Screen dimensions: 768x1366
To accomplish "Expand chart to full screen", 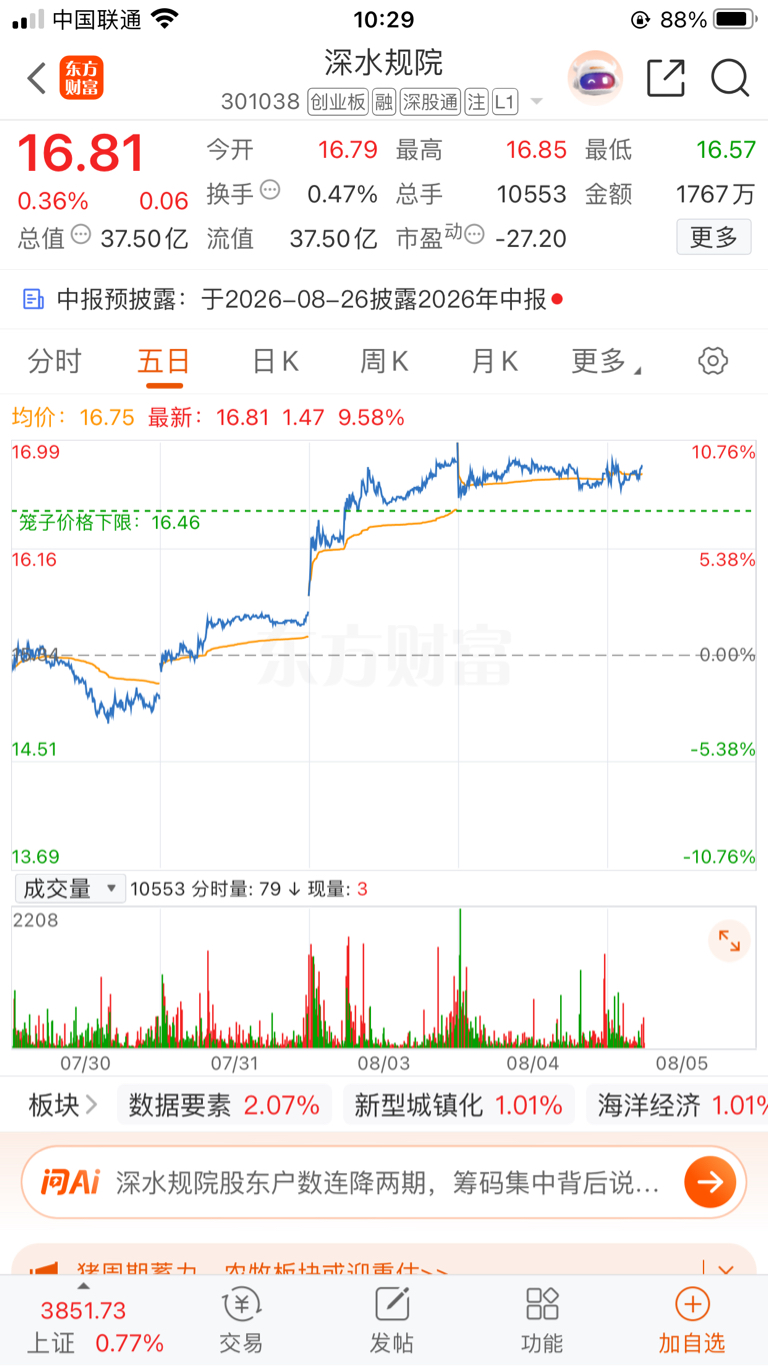I will (729, 941).
